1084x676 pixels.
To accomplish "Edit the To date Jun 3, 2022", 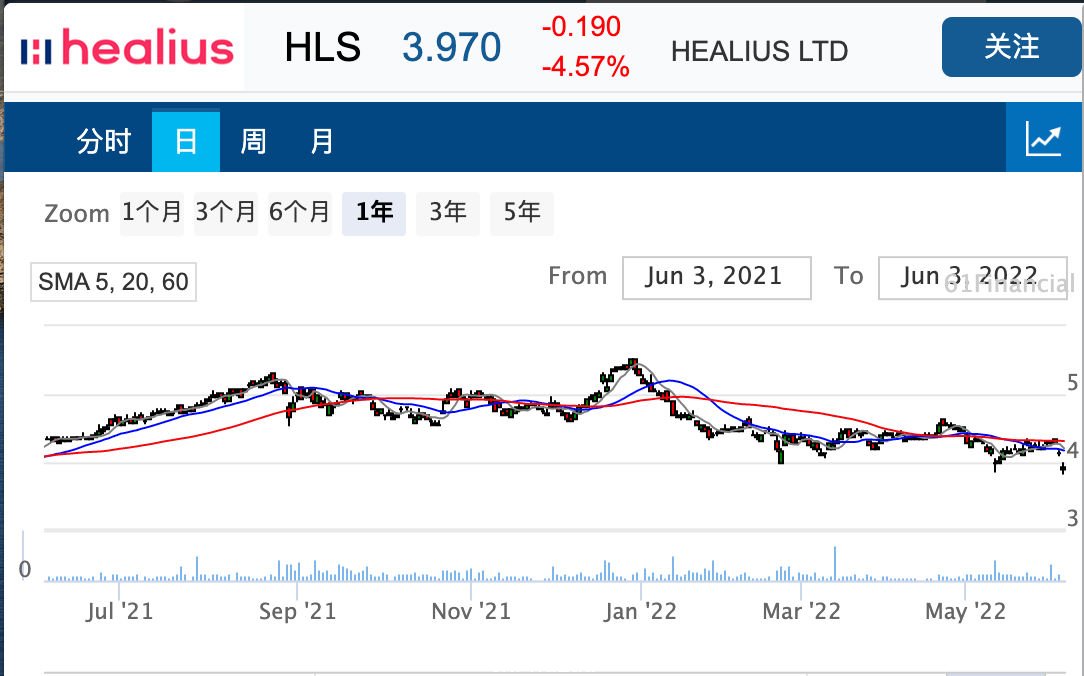I will [971, 277].
